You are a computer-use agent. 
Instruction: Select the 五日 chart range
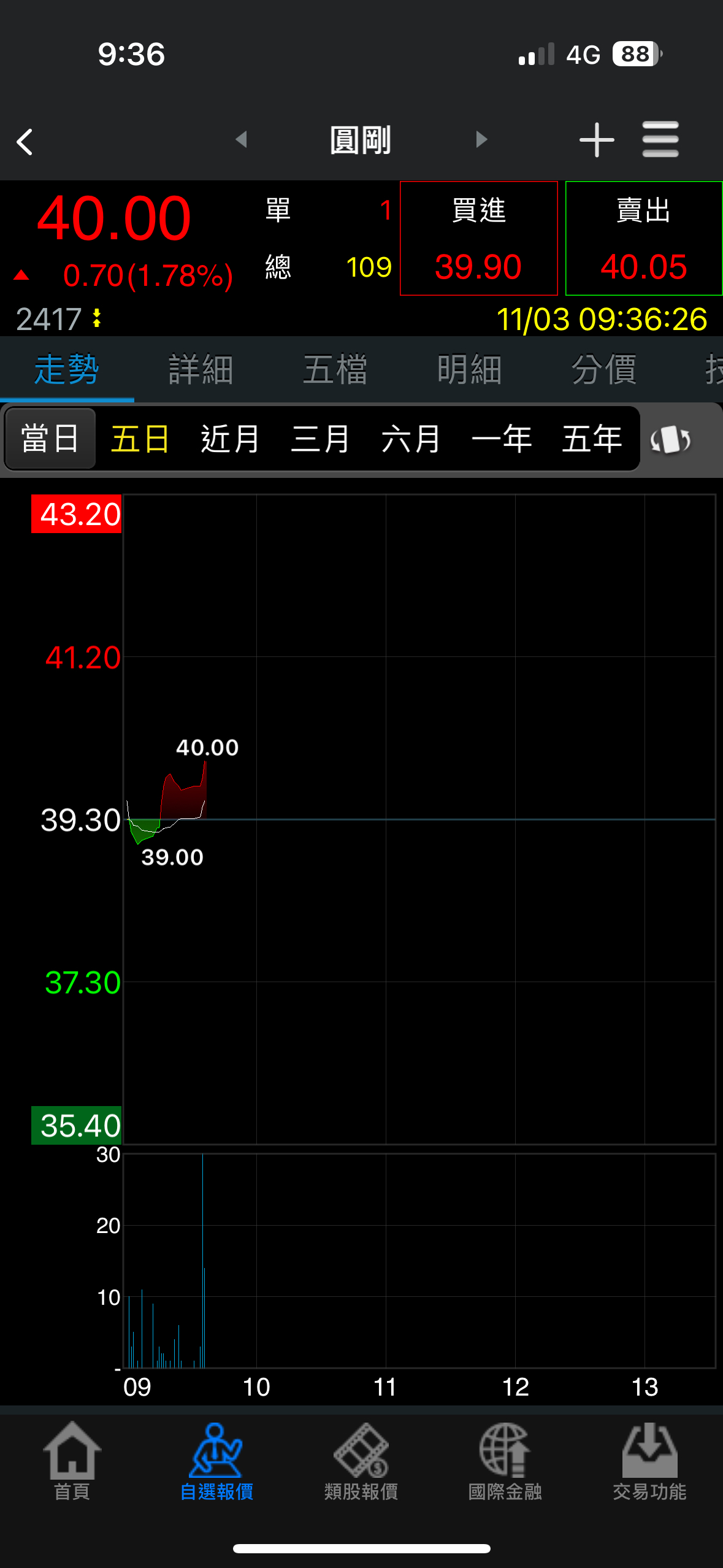click(x=140, y=439)
